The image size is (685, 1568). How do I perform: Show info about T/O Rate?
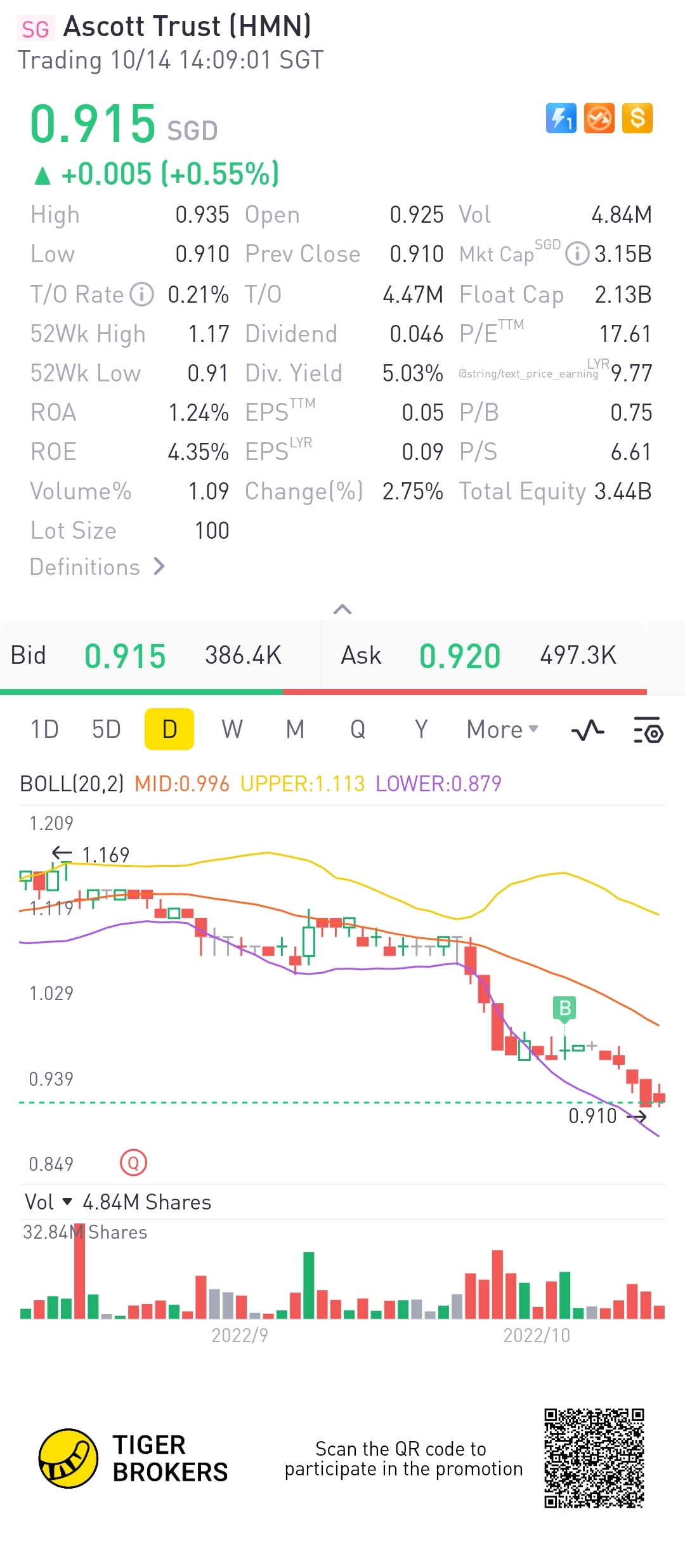click(x=142, y=294)
